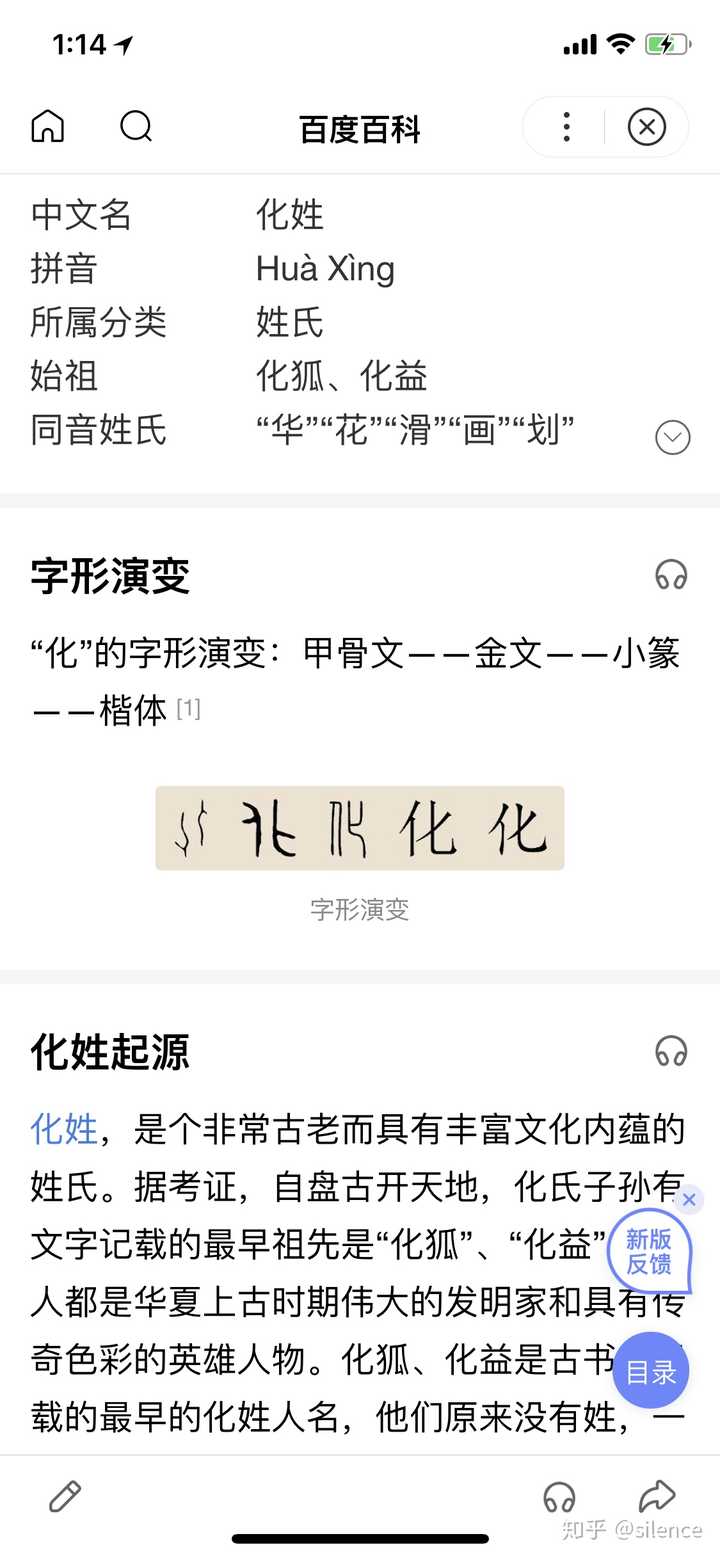View the 字形演变 character evolution image

point(358,828)
